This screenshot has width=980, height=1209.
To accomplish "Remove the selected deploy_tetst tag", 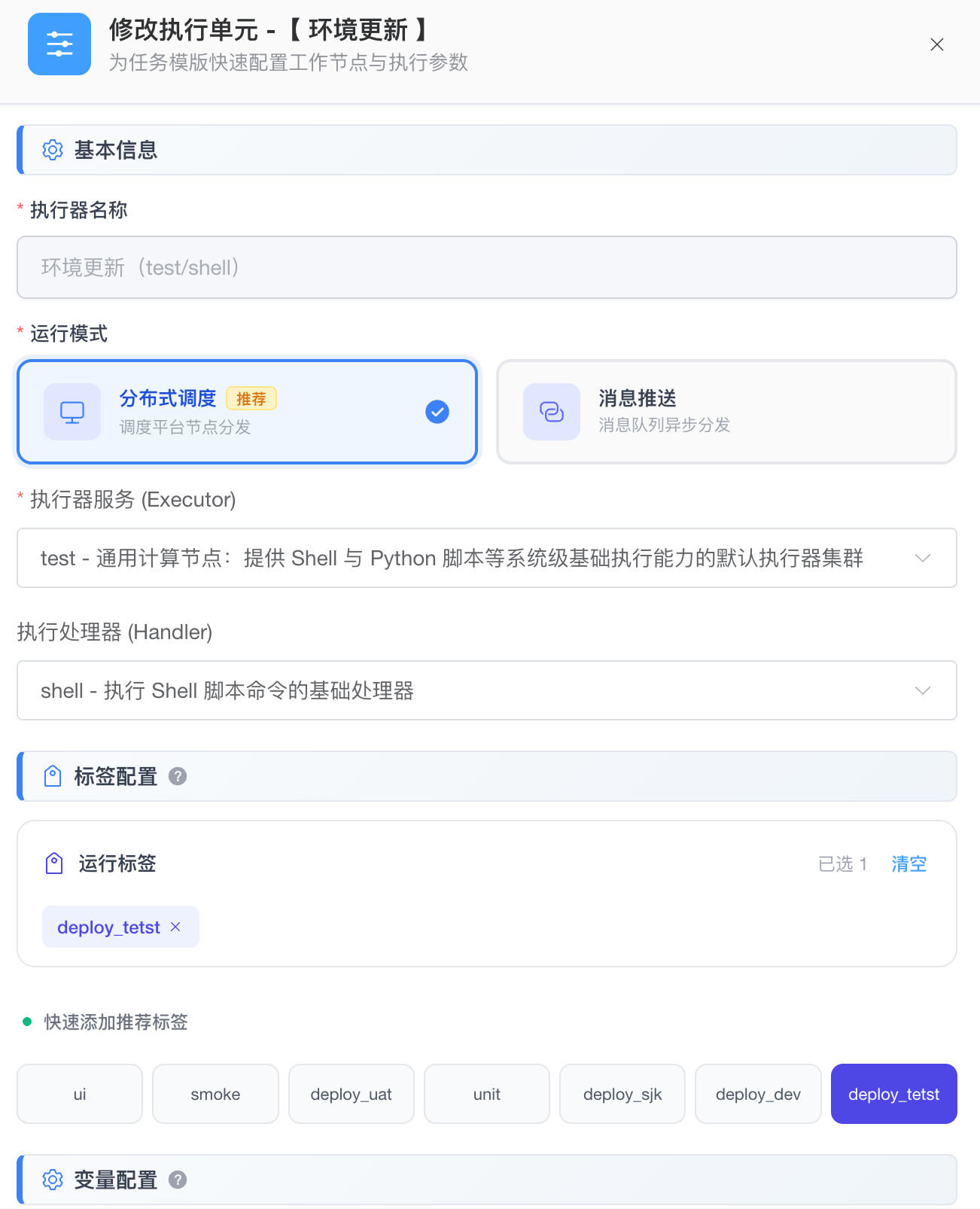I will tap(175, 927).
